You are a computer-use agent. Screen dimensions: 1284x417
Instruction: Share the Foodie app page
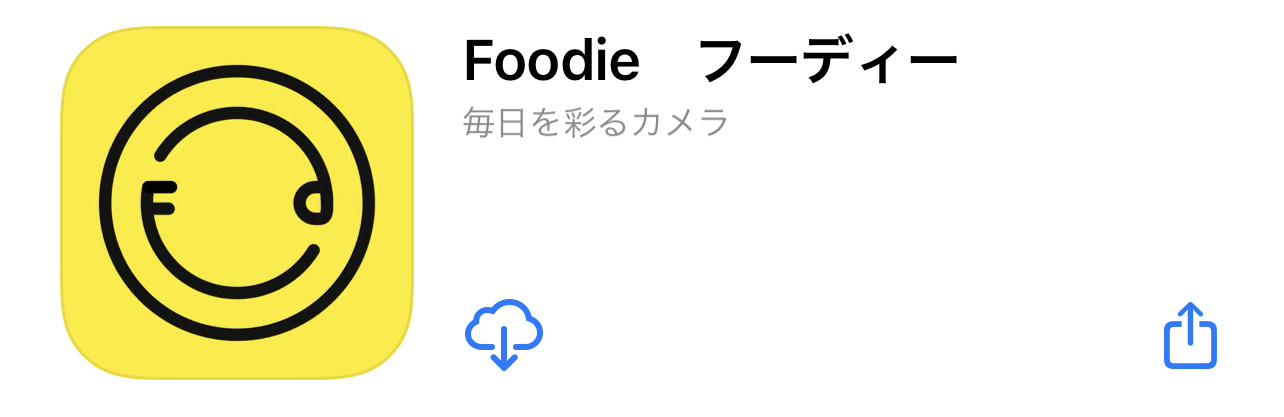pyautogui.click(x=1190, y=336)
